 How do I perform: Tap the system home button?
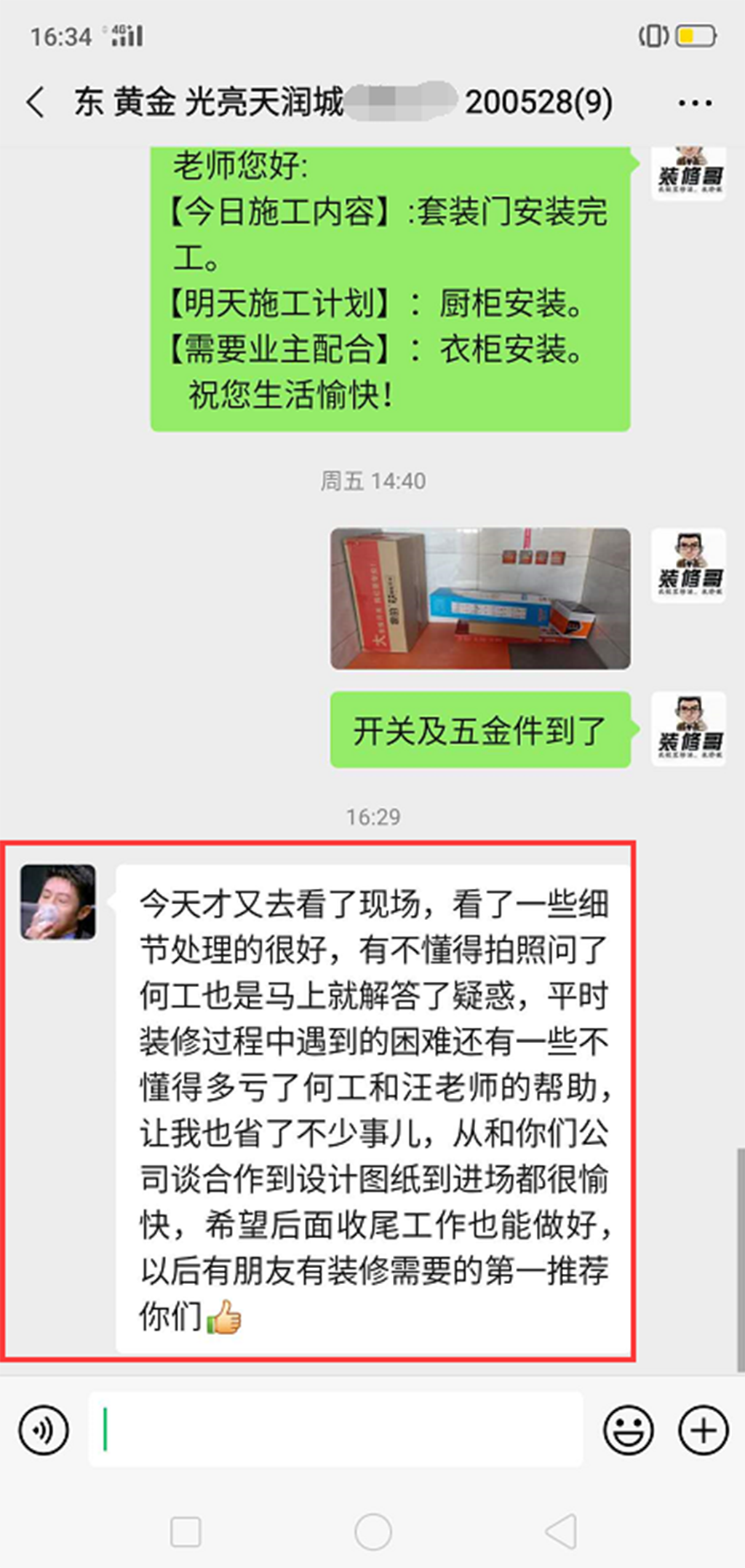pos(372,1531)
